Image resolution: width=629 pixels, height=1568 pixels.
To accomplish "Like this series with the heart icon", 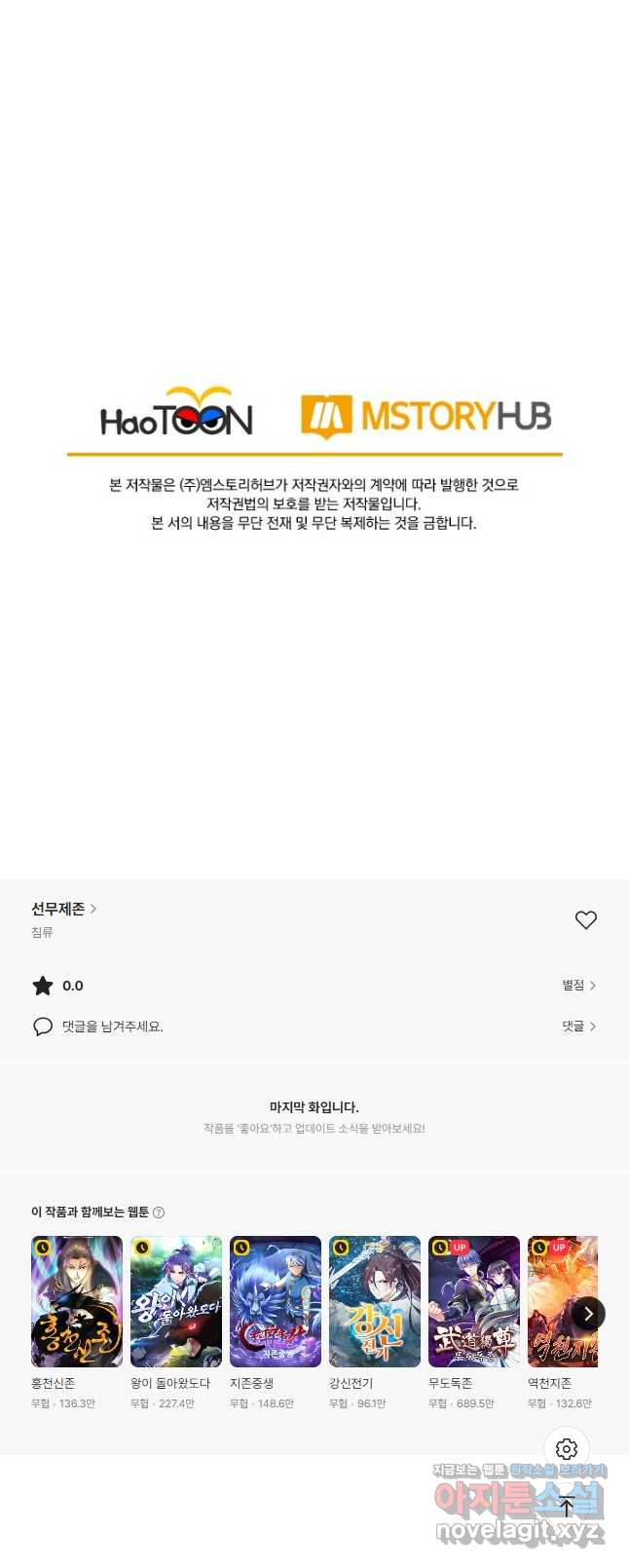I will pos(585,919).
